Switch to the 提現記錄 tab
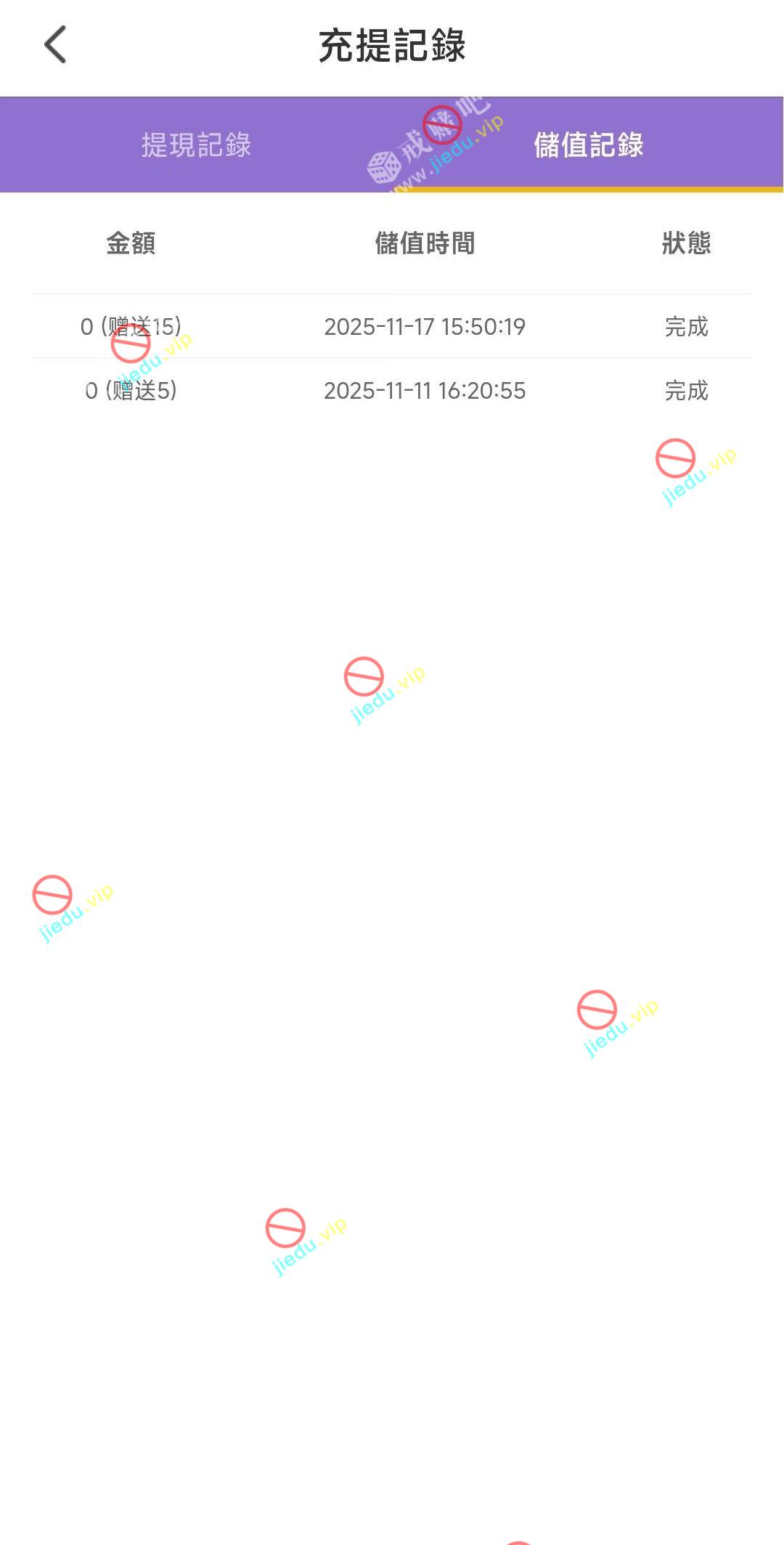Viewport: 784px width, 1545px height. click(x=196, y=145)
